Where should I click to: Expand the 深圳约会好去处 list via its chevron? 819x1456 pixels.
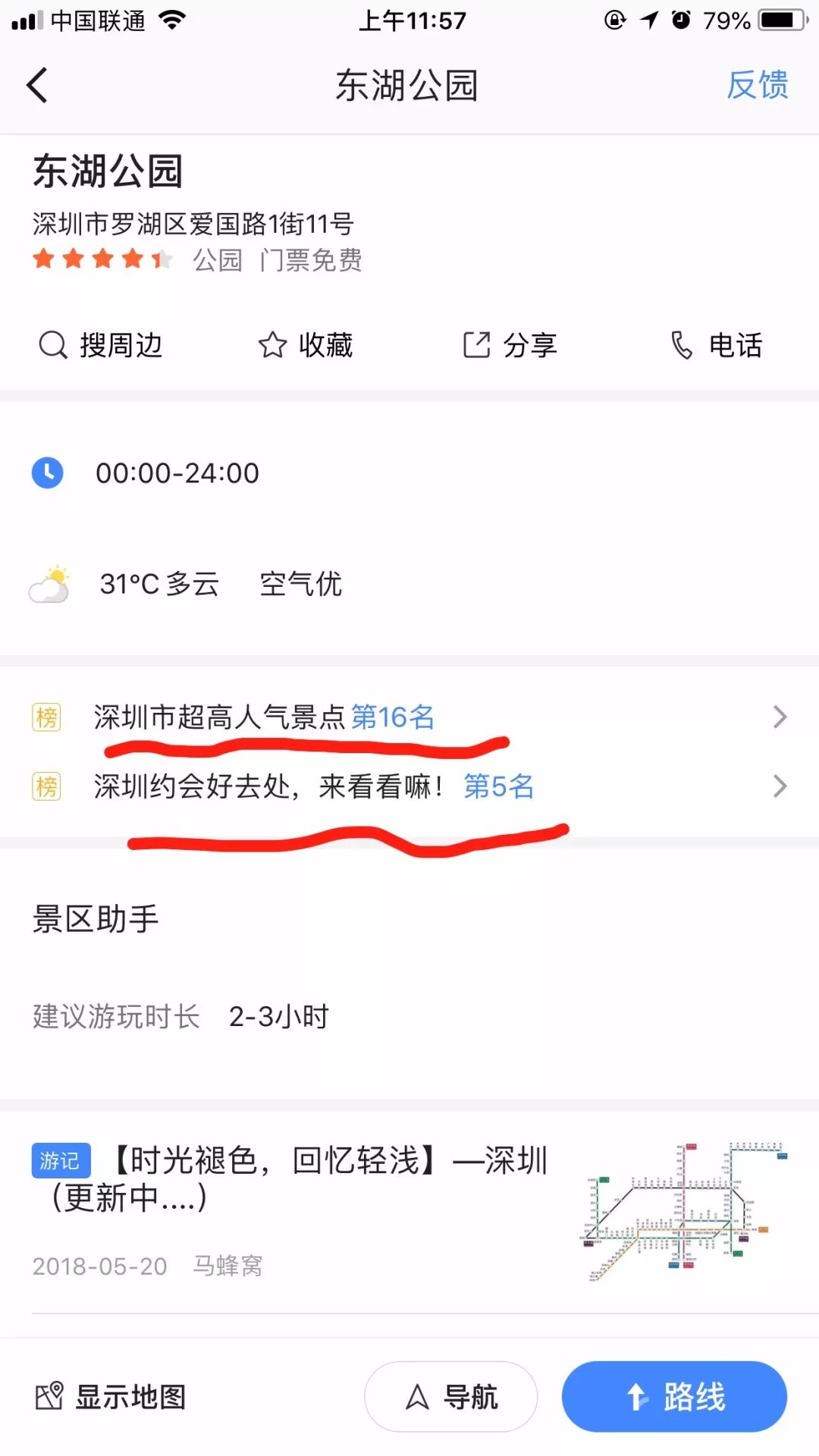pos(780,786)
